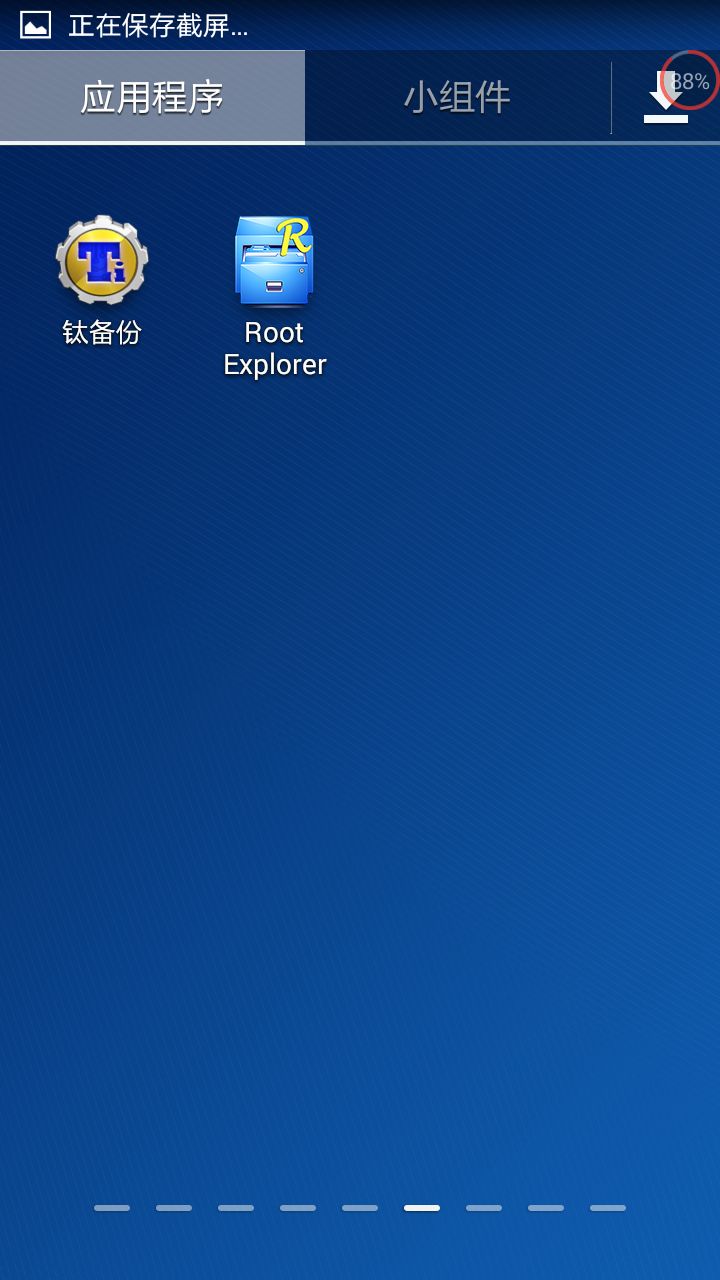720x1280 pixels.
Task: Tap the first page indicator dot
Action: 113,1207
